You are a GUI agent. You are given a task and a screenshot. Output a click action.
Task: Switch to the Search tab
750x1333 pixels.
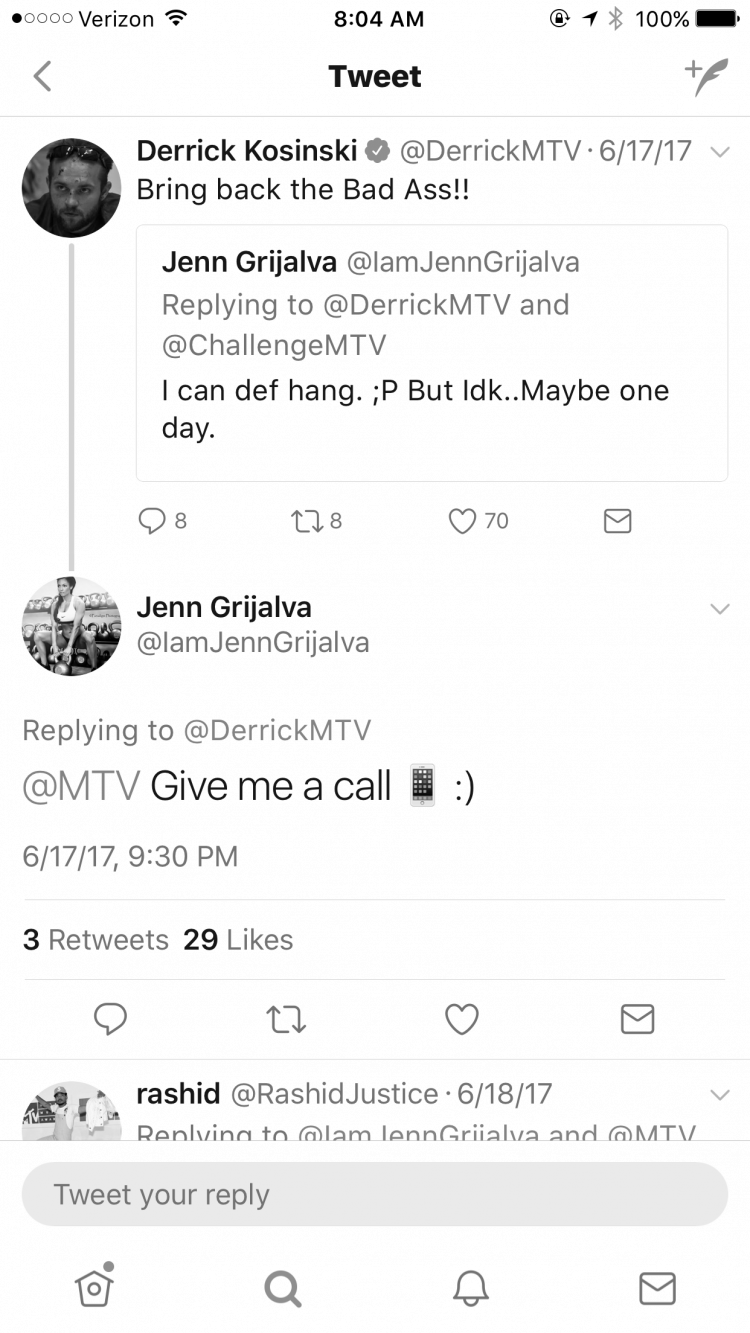282,1289
